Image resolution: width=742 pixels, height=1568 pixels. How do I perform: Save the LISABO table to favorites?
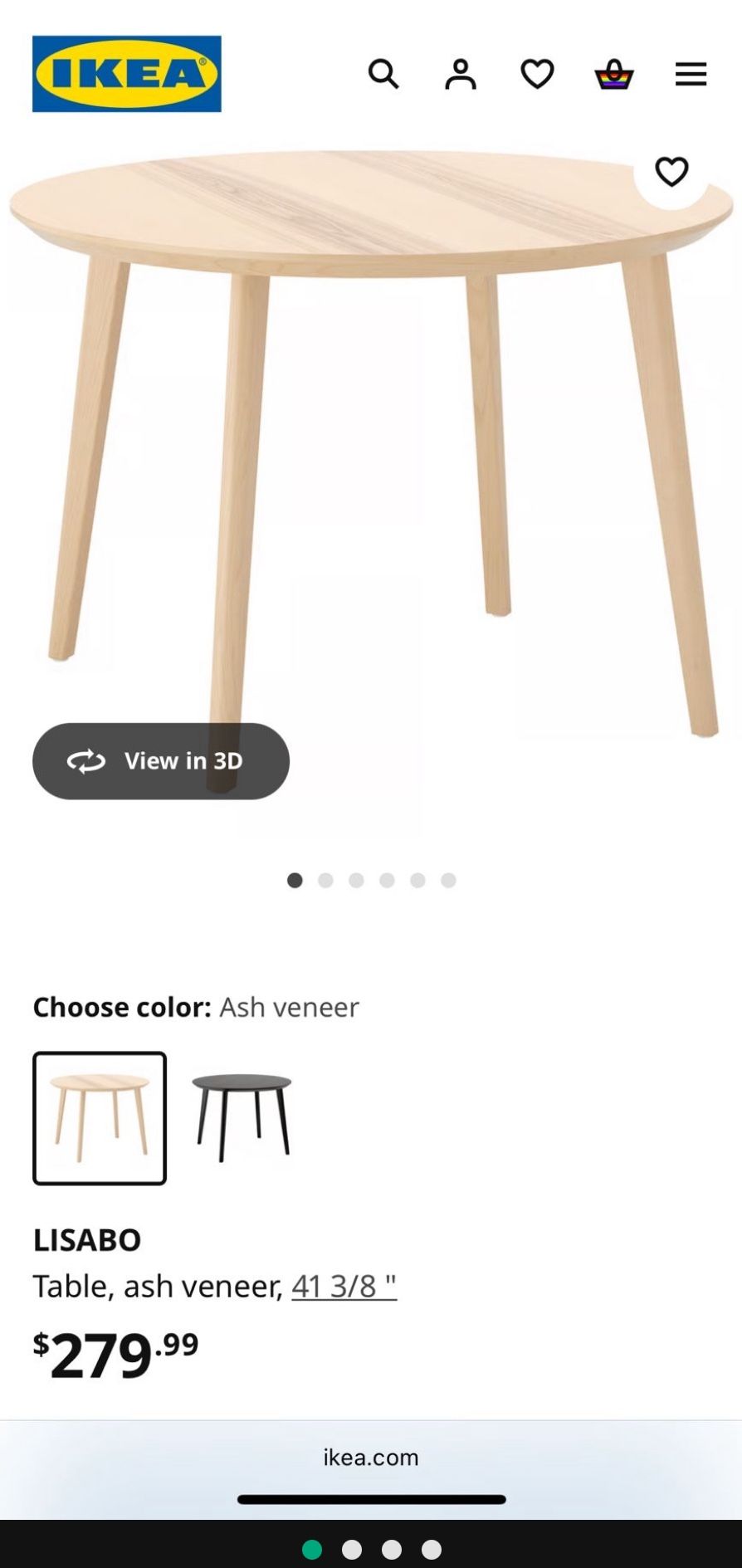[671, 172]
